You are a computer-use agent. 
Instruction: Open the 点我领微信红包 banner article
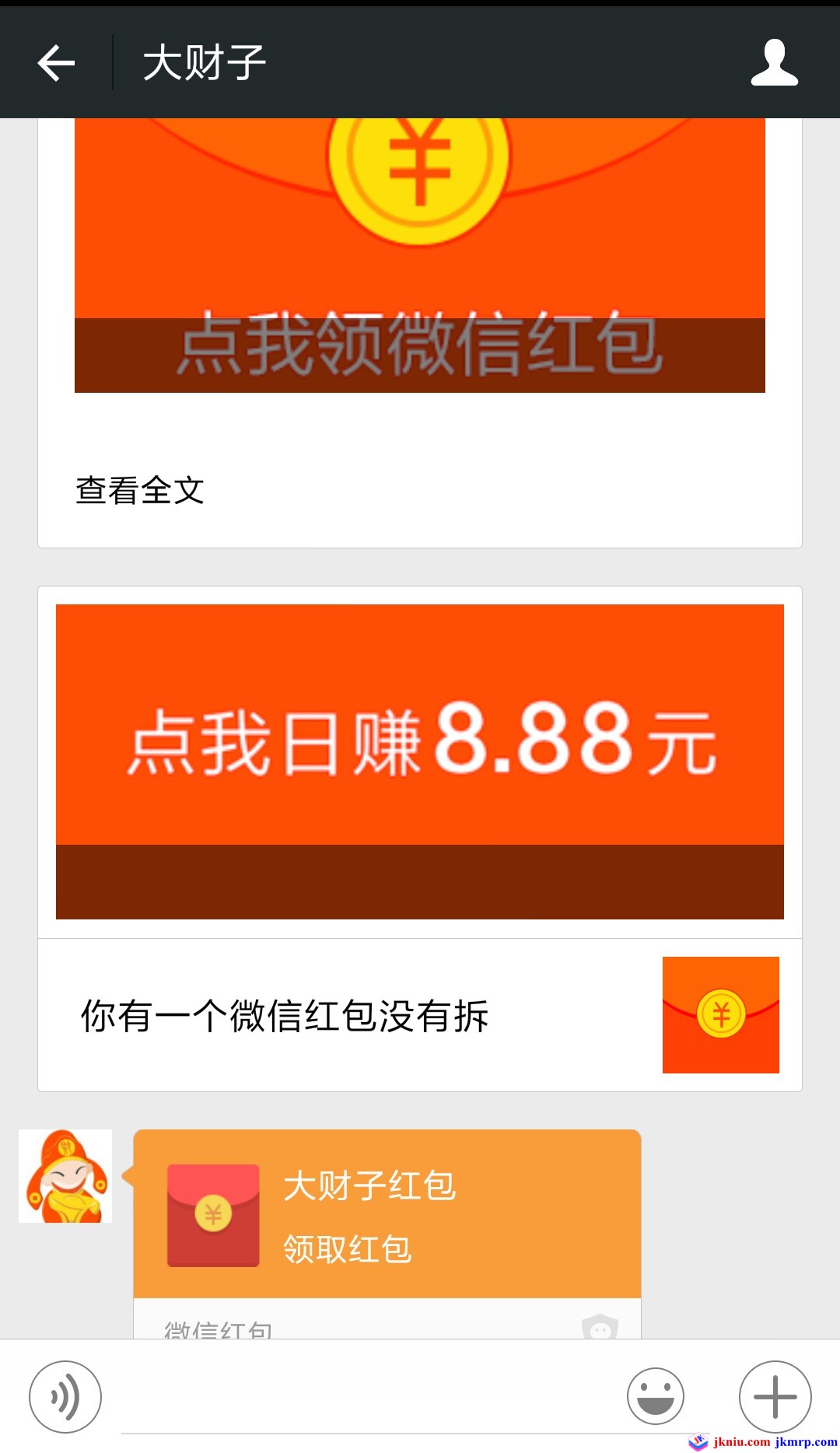pyautogui.click(x=420, y=257)
